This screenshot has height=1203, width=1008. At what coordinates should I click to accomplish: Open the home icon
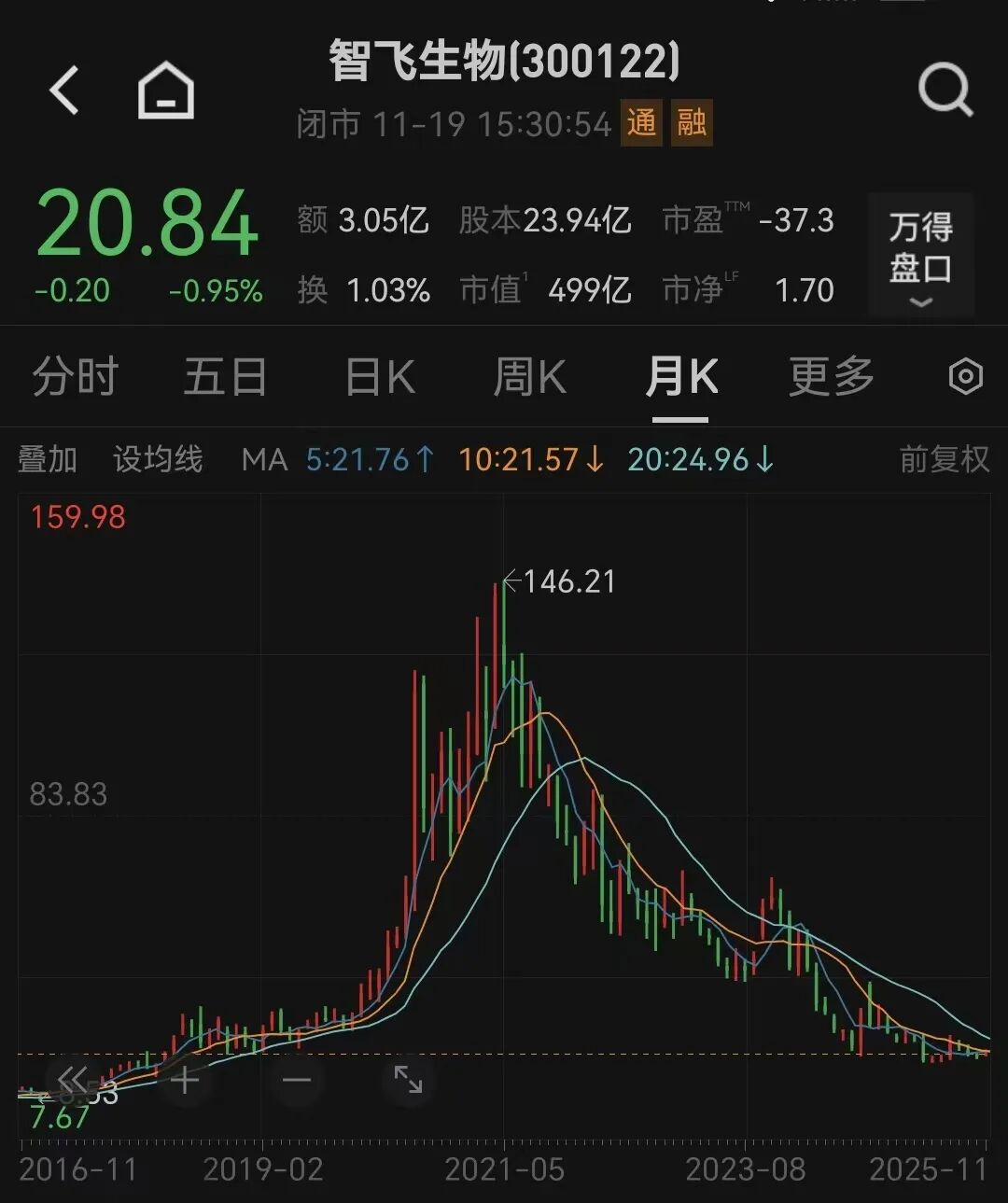(x=166, y=91)
